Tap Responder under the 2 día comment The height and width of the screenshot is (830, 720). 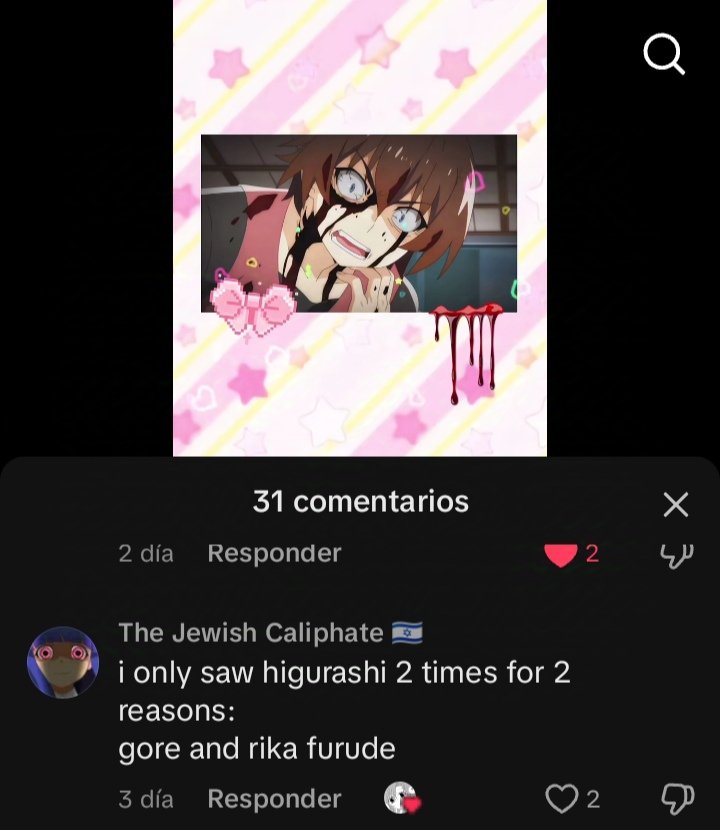(274, 553)
